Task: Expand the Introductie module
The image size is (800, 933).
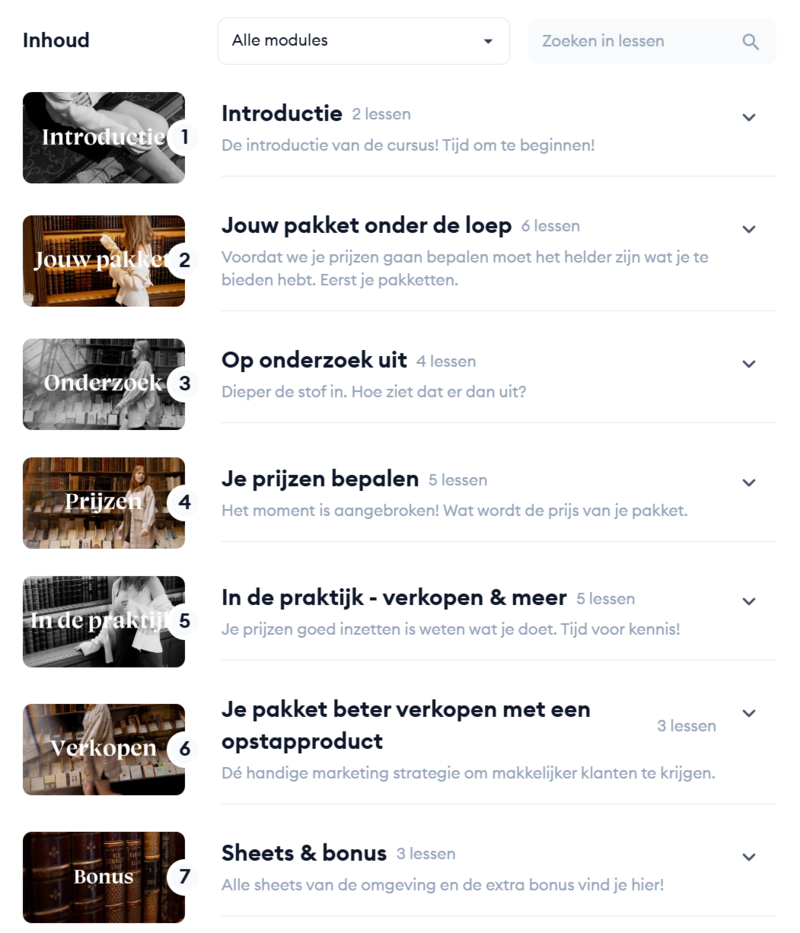Action: [x=749, y=117]
